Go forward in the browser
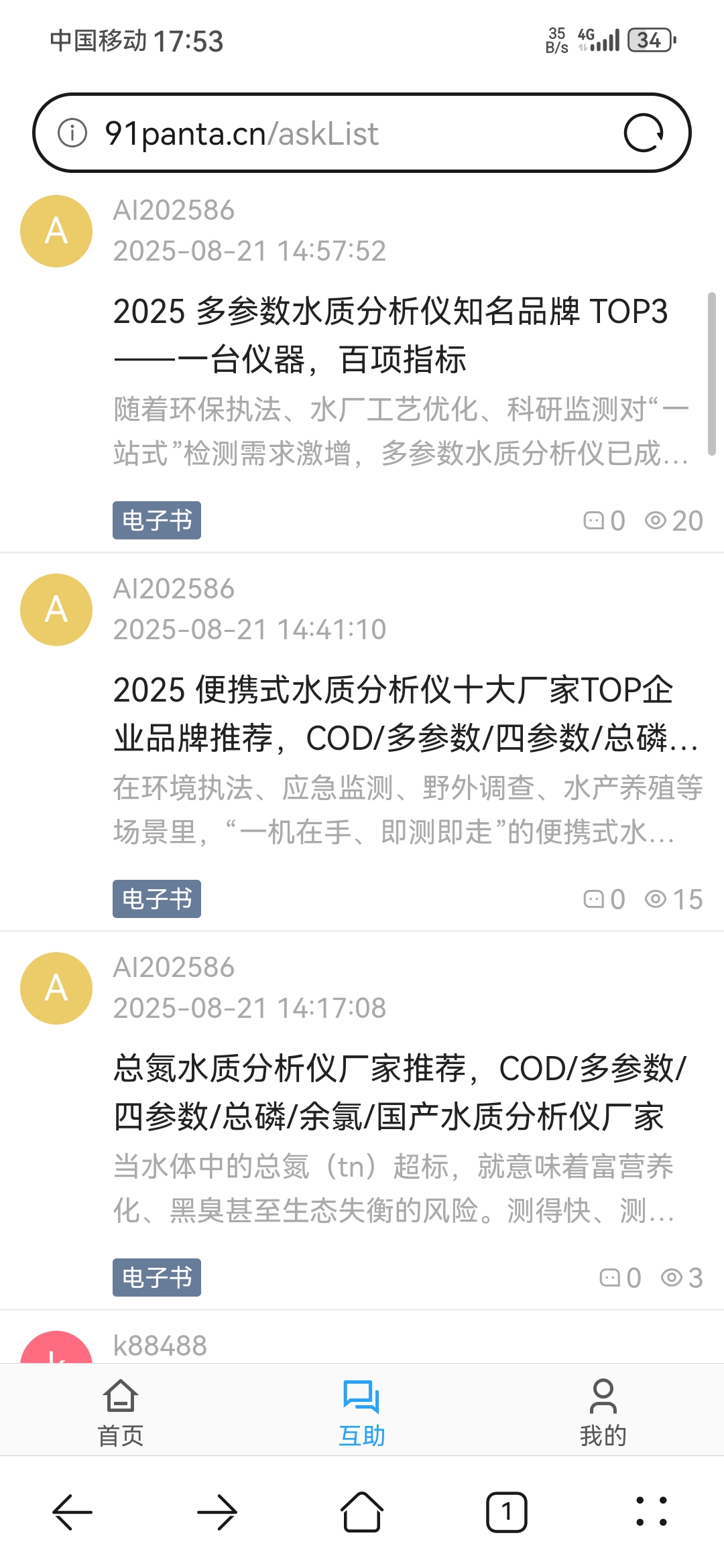Viewport: 724px width, 1568px height. tap(217, 1512)
